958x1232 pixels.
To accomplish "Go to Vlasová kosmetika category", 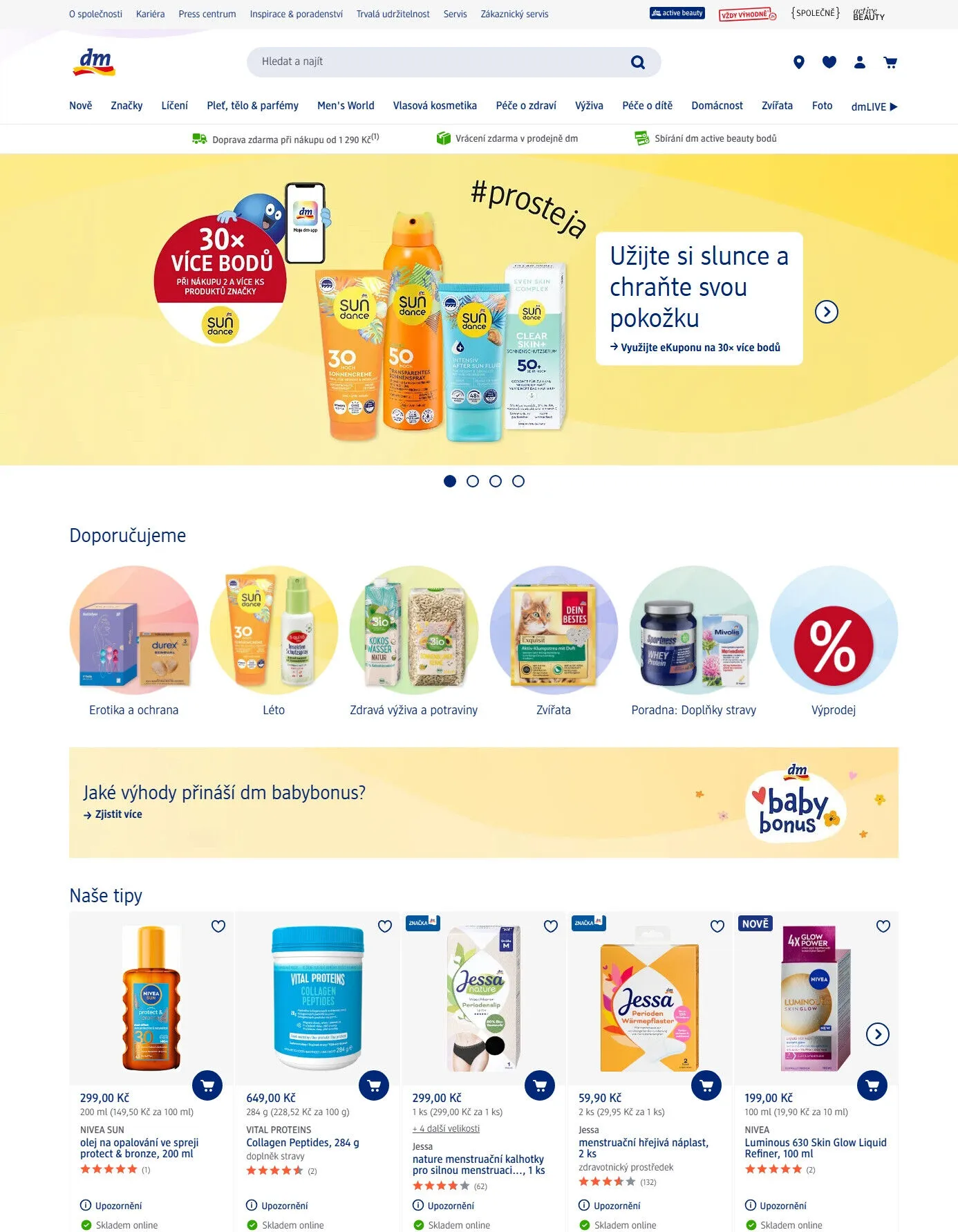I will click(435, 106).
